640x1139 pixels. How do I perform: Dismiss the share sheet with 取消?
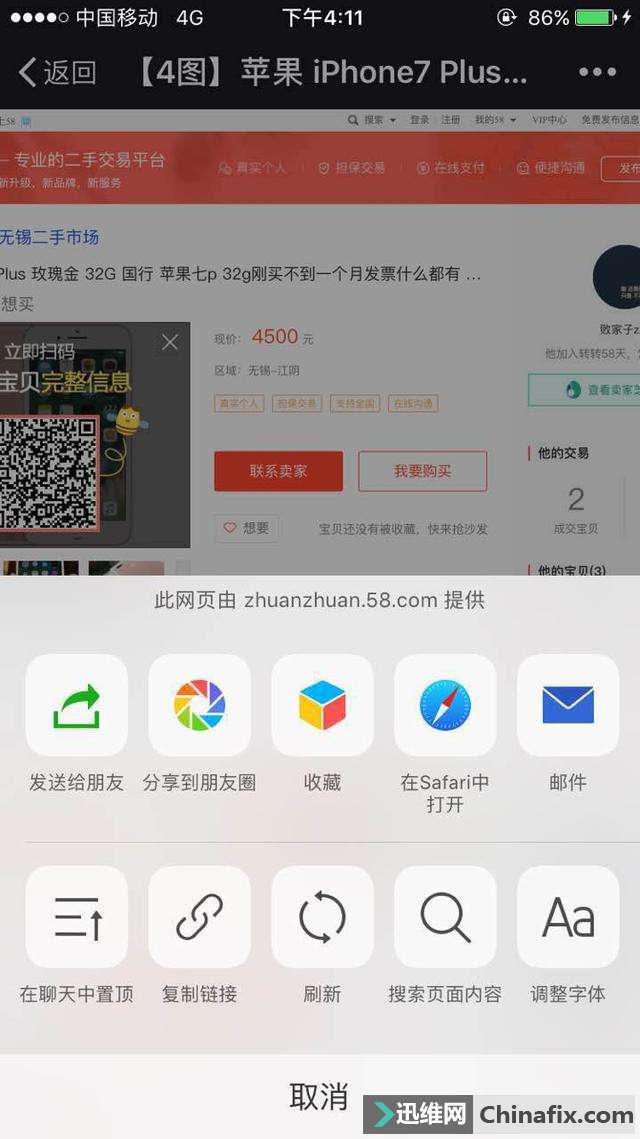(320, 1096)
